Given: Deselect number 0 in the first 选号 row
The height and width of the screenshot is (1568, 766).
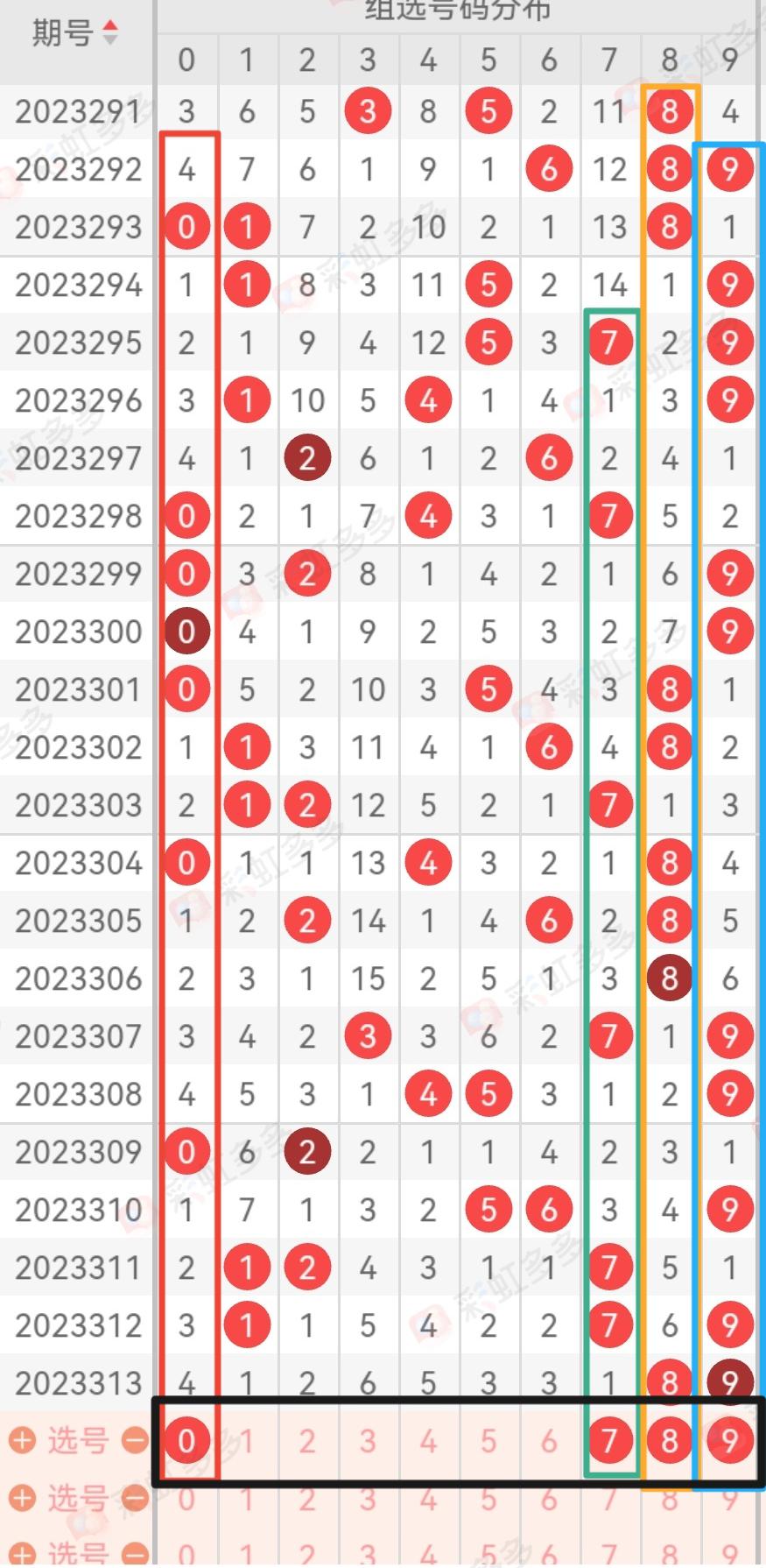Looking at the screenshot, I should point(186,1440).
